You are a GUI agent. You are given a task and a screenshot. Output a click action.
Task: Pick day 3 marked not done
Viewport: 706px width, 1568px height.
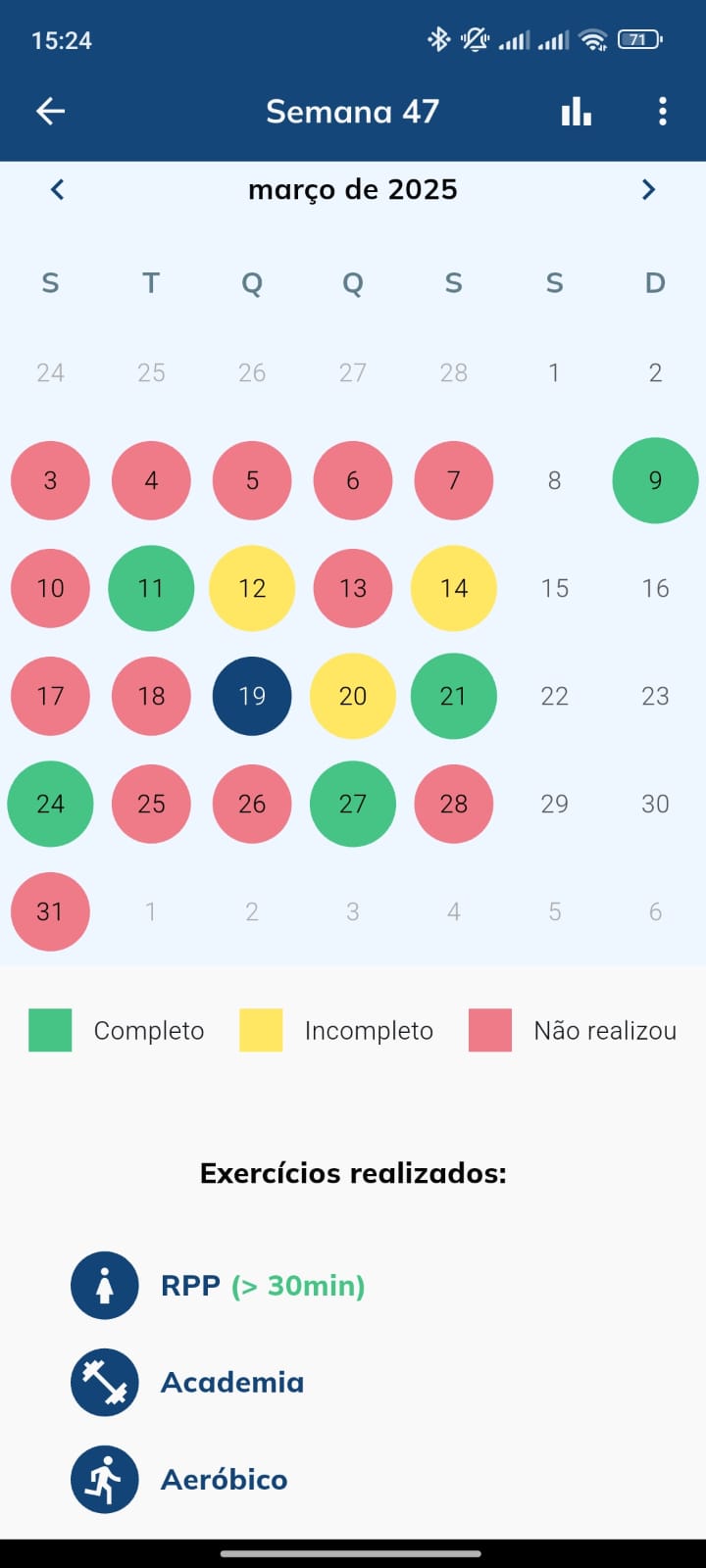(50, 480)
